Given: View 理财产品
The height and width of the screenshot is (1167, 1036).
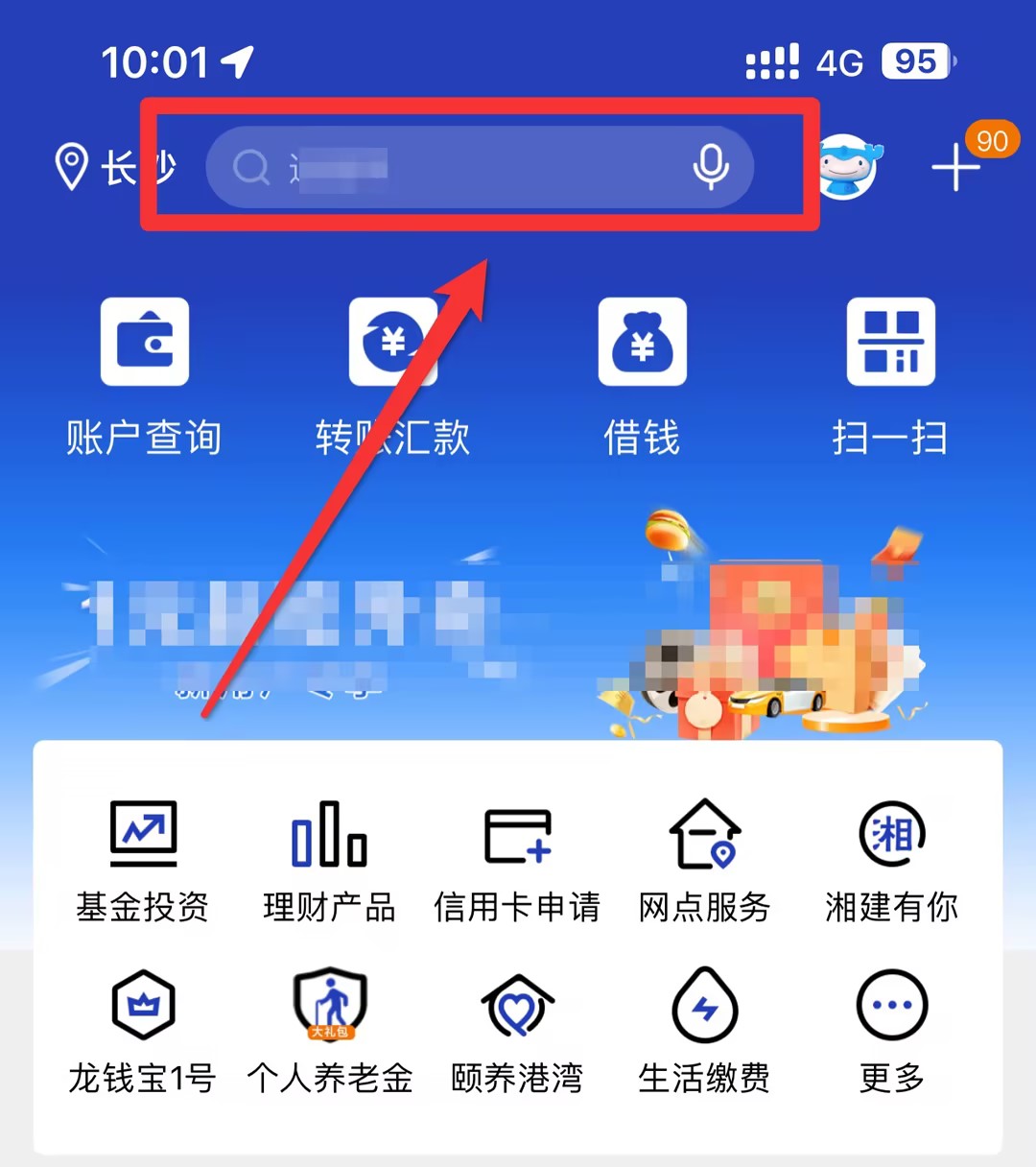Looking at the screenshot, I should pyautogui.click(x=329, y=861).
